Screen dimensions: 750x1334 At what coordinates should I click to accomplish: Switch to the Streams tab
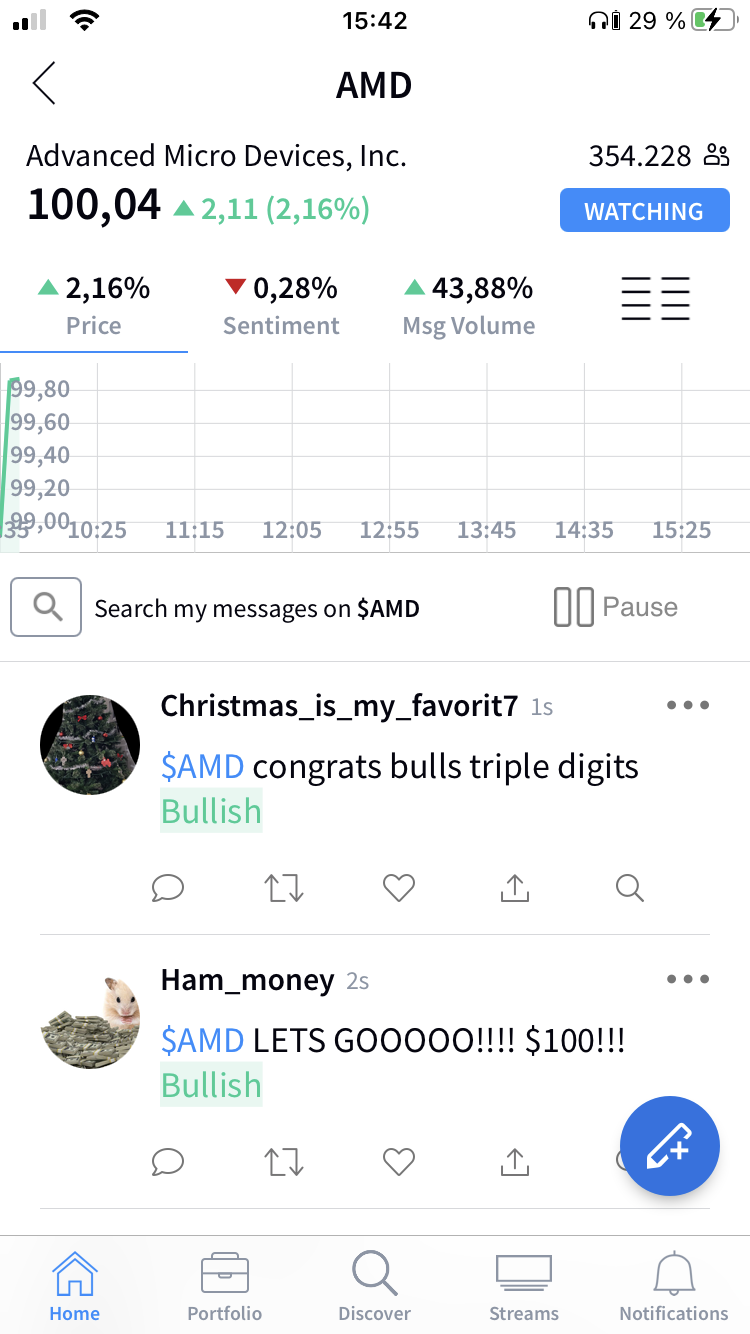[x=524, y=1287]
